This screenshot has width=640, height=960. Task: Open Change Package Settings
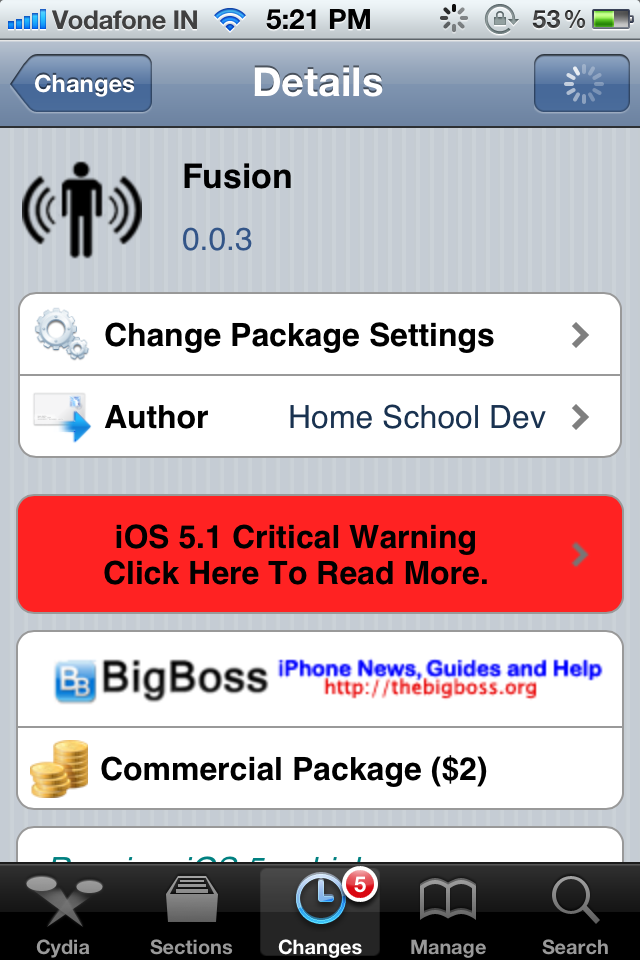point(320,335)
